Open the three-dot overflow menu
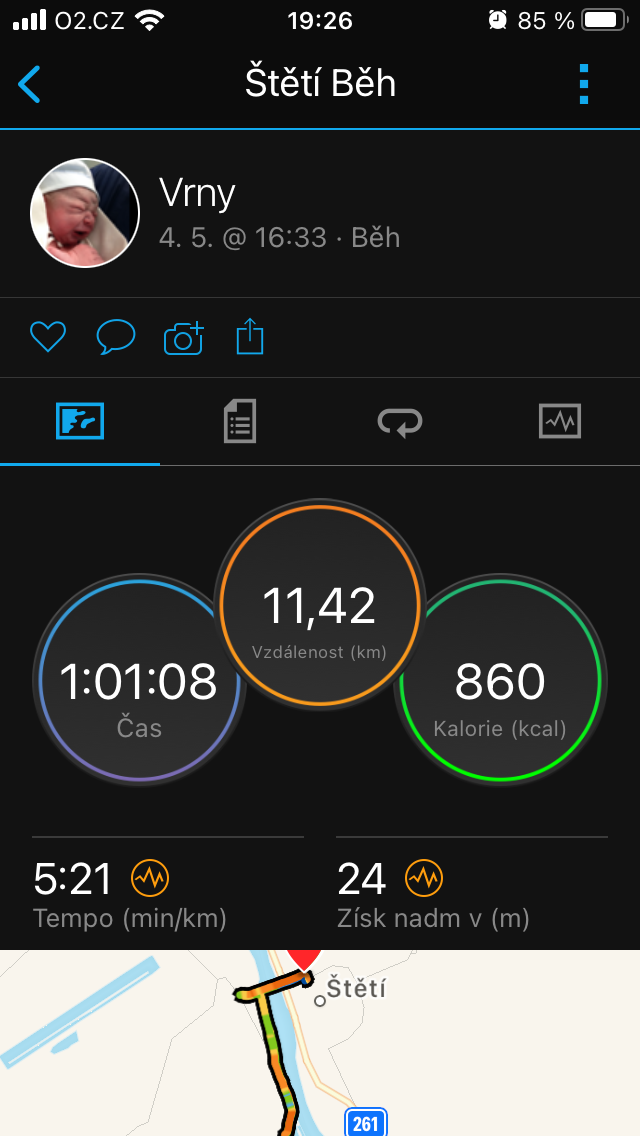Image resolution: width=640 pixels, height=1136 pixels. pyautogui.click(x=584, y=84)
